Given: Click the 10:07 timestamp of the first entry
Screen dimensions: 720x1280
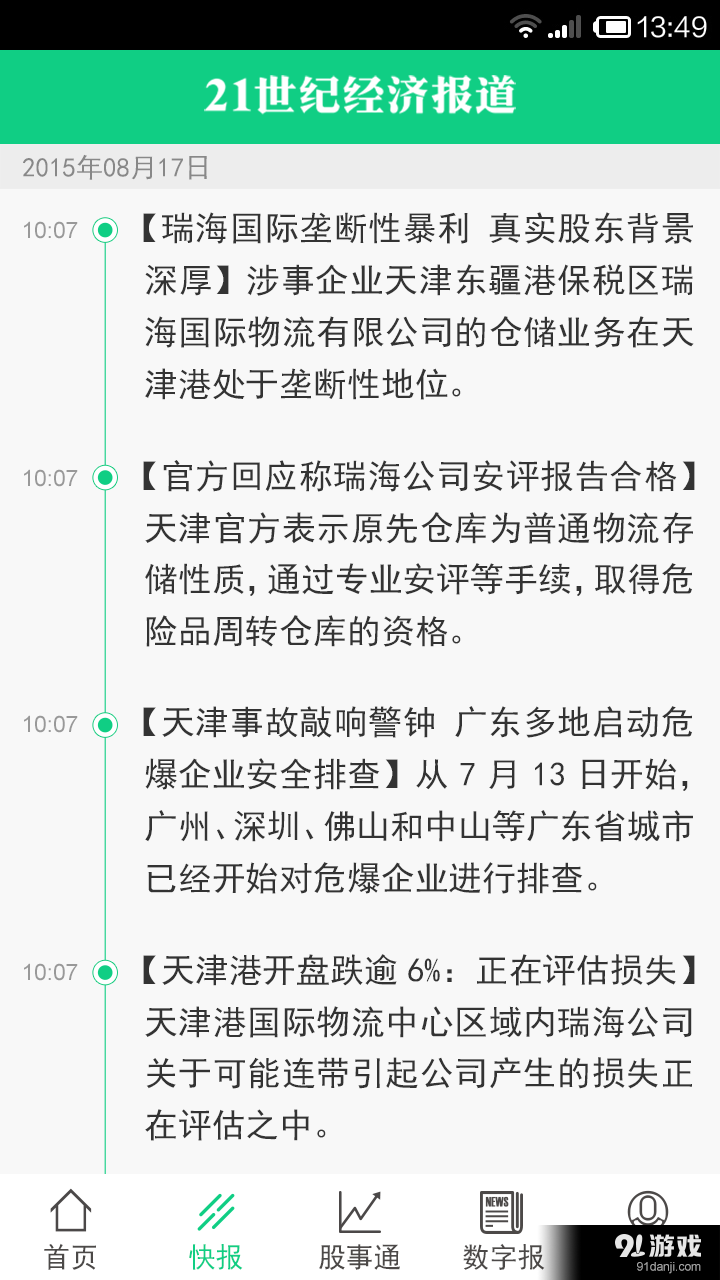Looking at the screenshot, I should (x=48, y=230).
